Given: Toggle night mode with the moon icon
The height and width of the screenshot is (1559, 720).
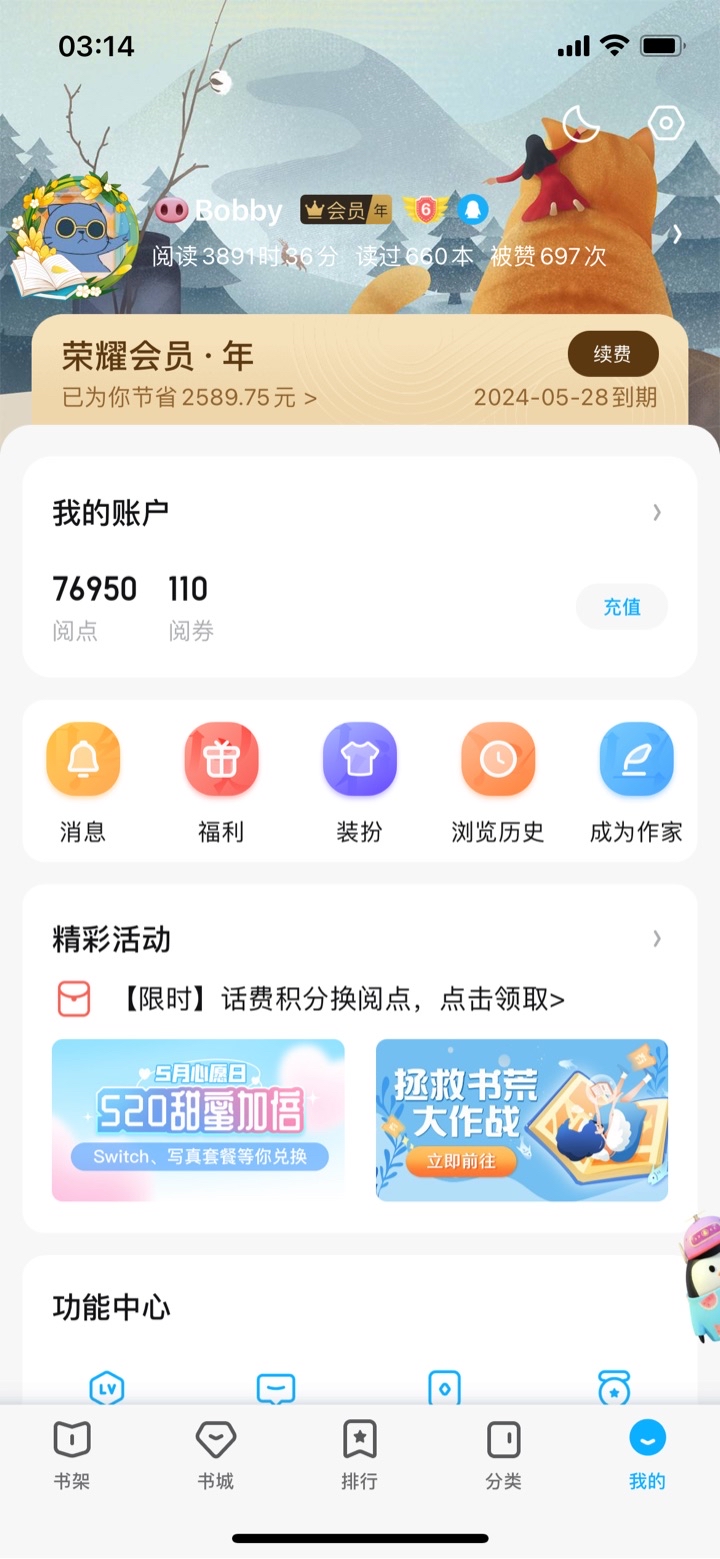Looking at the screenshot, I should click(581, 124).
